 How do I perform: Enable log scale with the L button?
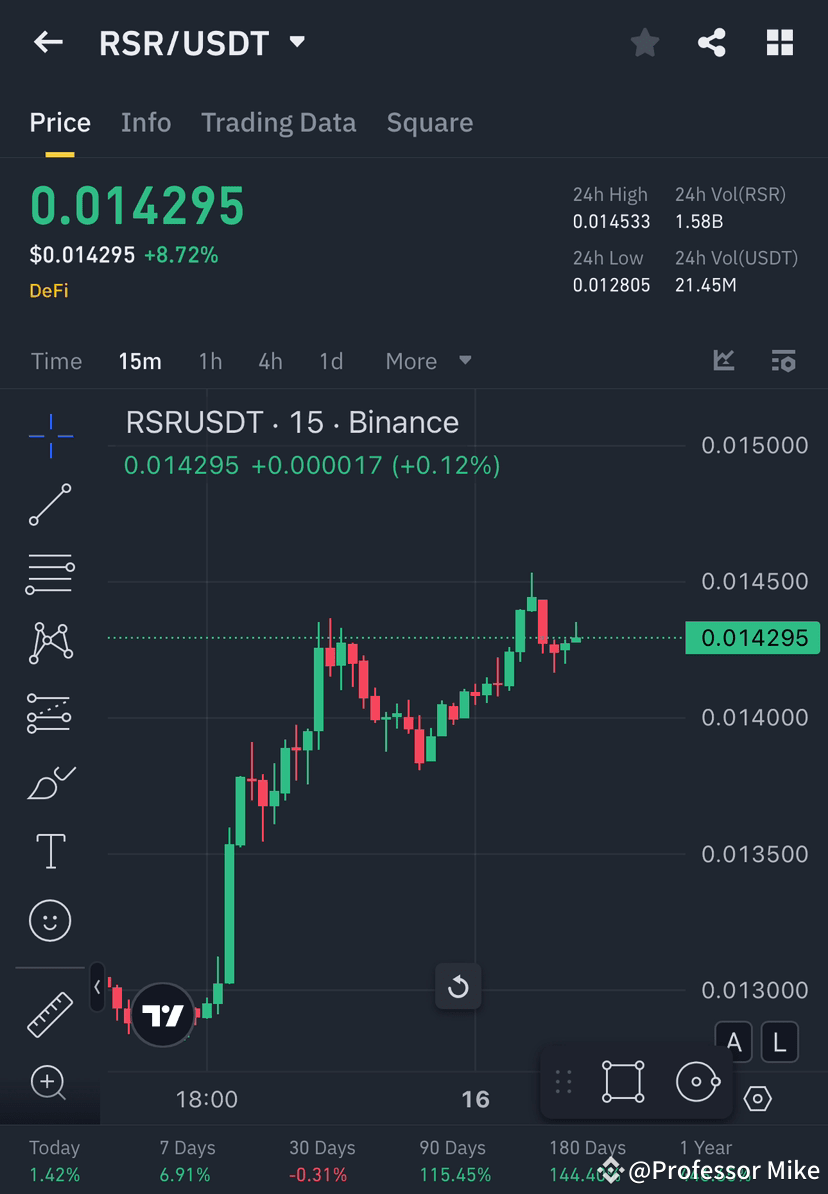coord(779,1042)
